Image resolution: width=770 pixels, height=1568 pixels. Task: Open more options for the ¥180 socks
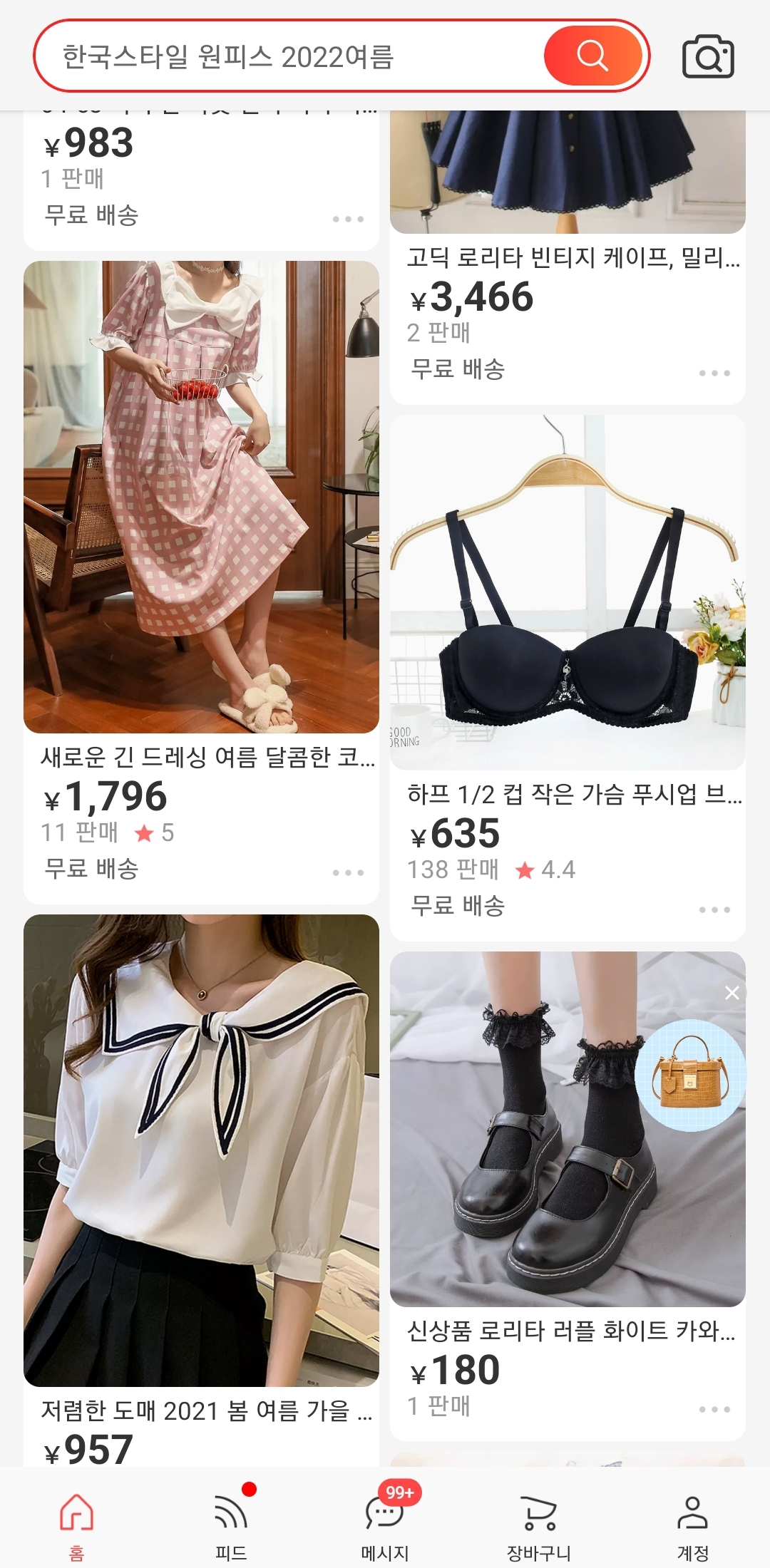coord(714,1410)
